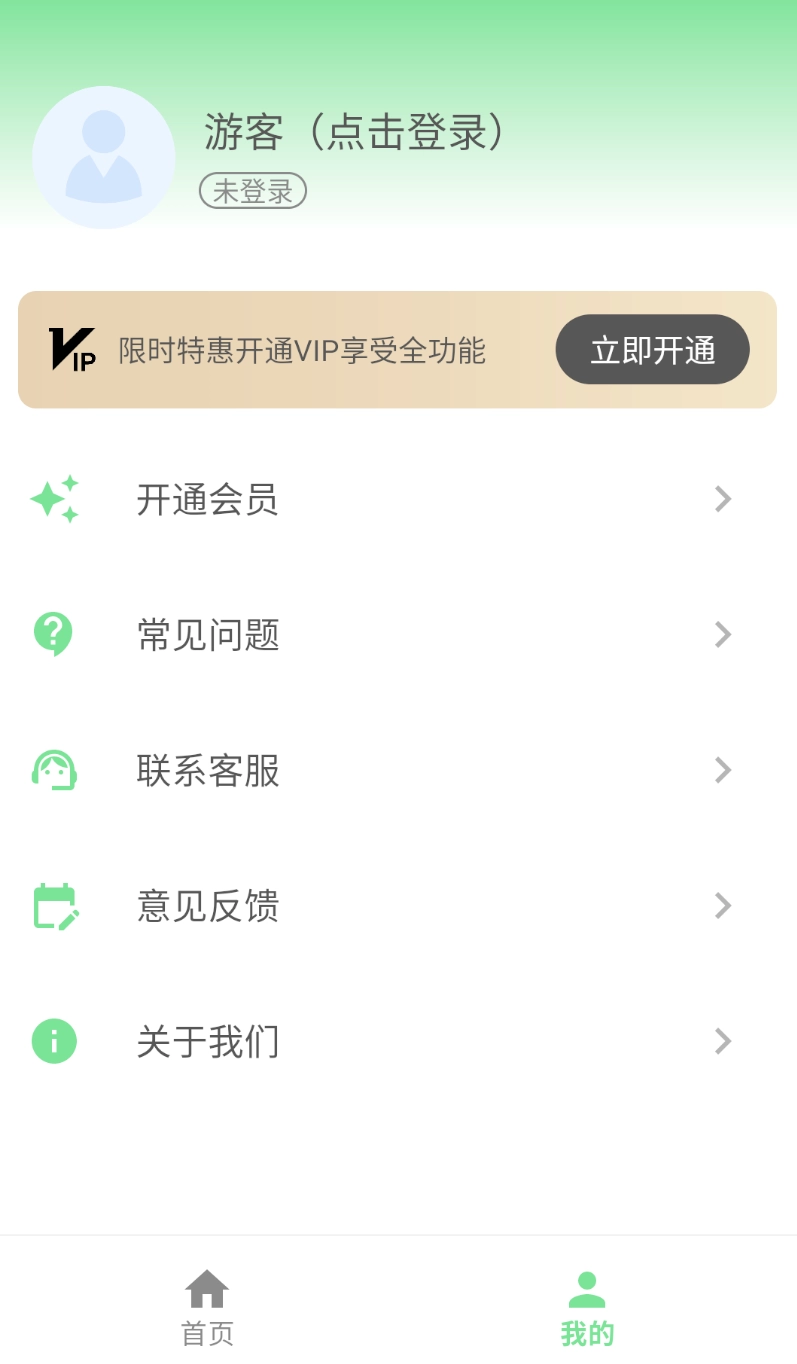Image resolution: width=797 pixels, height=1364 pixels.
Task: Expand the chevron next to 开通会员
Action: coord(722,498)
